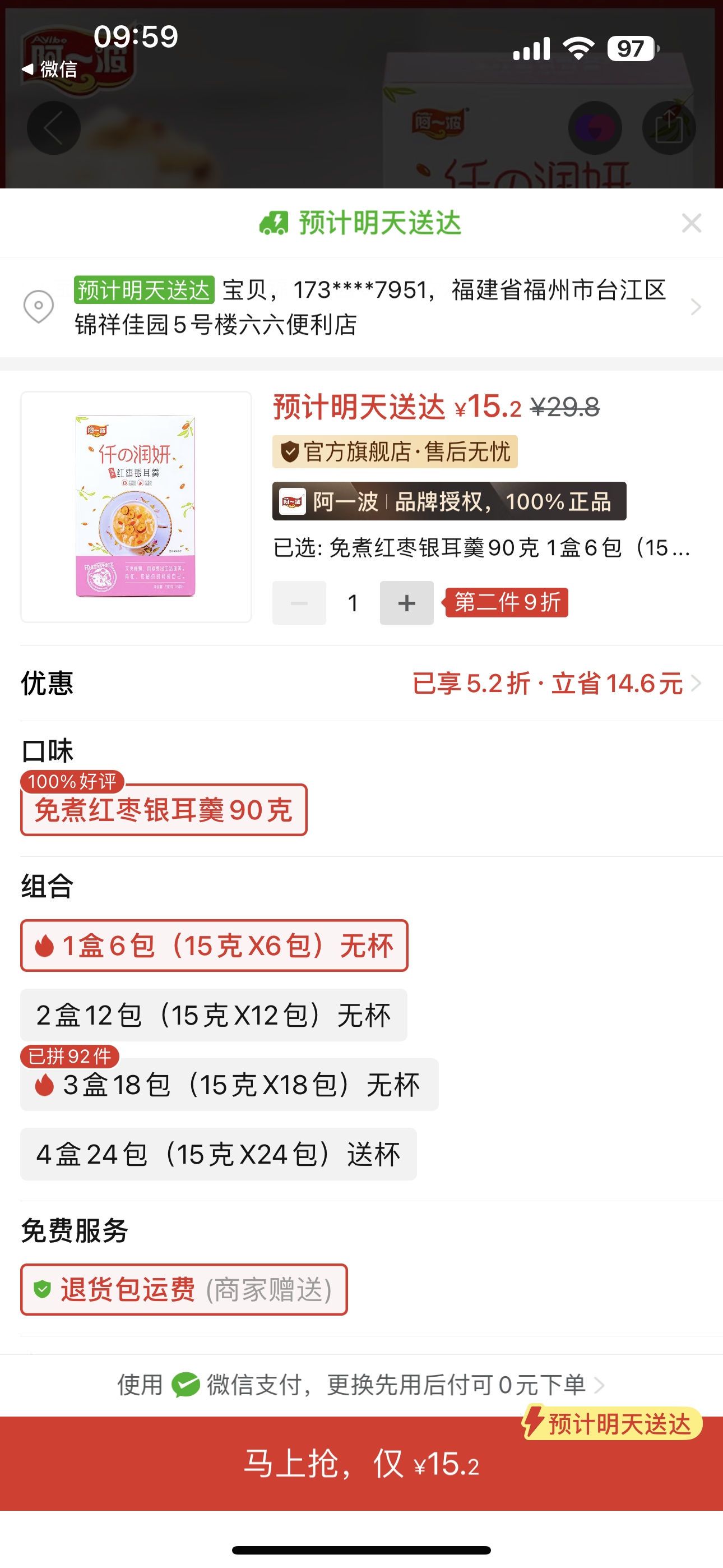Select the 4盒24包 送杯 combo
This screenshot has height=1568, width=723.
tap(219, 1154)
